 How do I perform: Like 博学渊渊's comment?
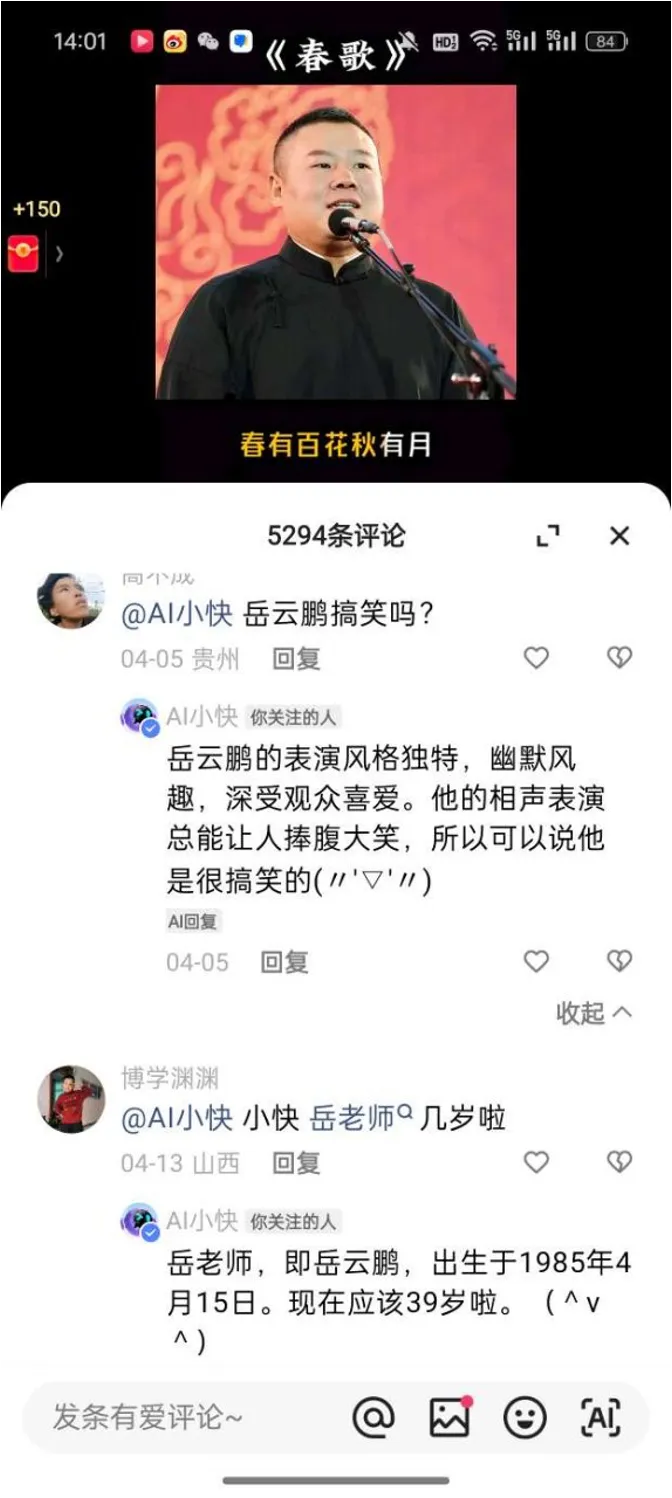(x=537, y=1162)
